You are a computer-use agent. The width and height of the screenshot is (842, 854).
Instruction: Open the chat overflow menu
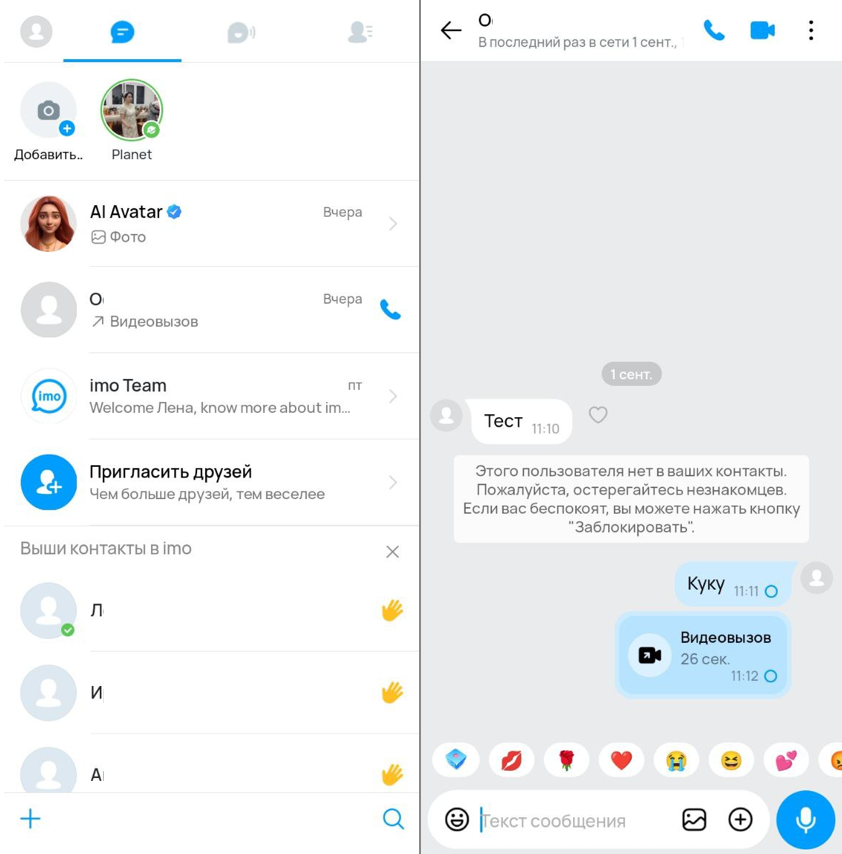[x=811, y=31]
